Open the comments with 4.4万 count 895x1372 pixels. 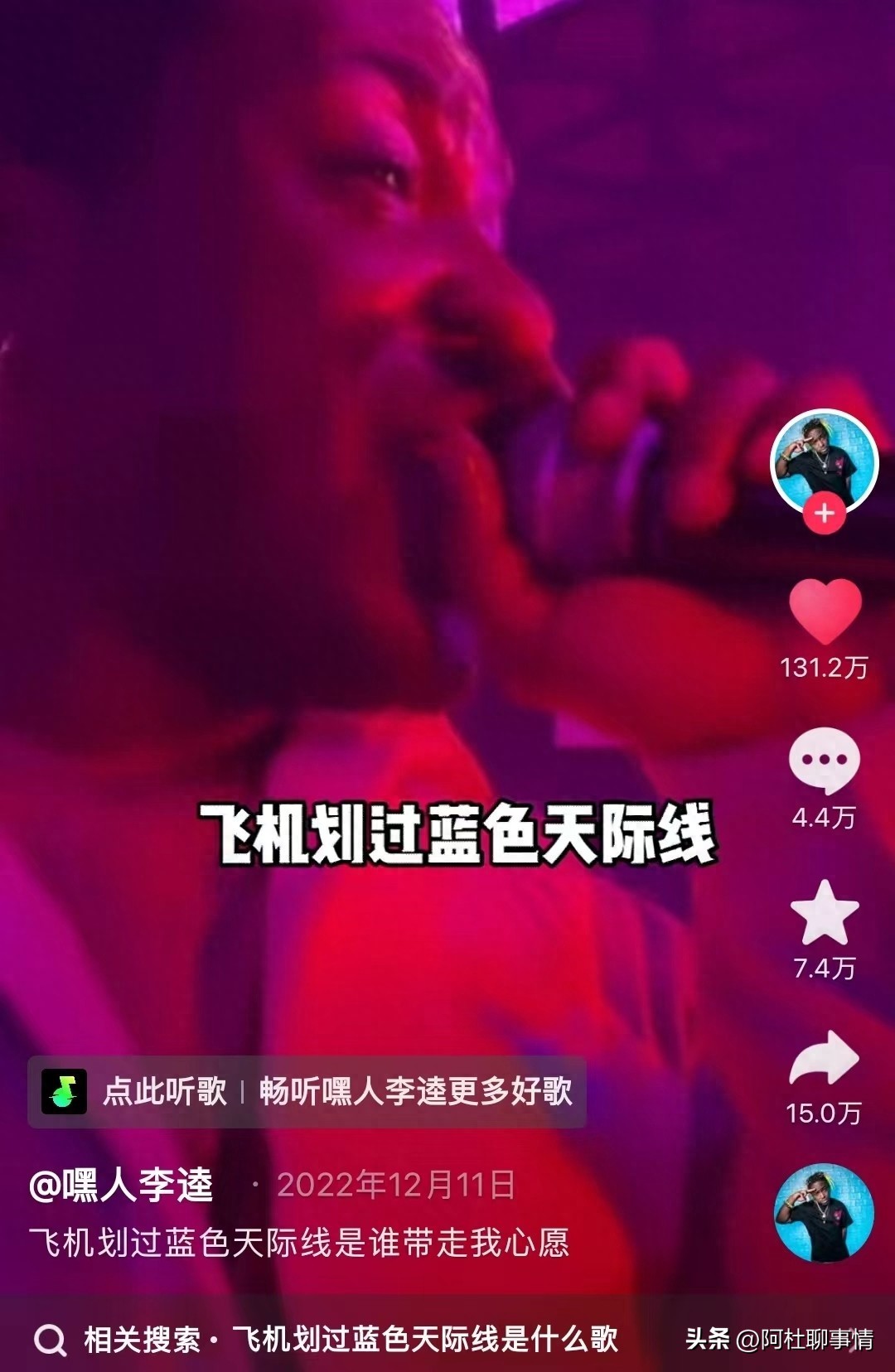point(824,761)
